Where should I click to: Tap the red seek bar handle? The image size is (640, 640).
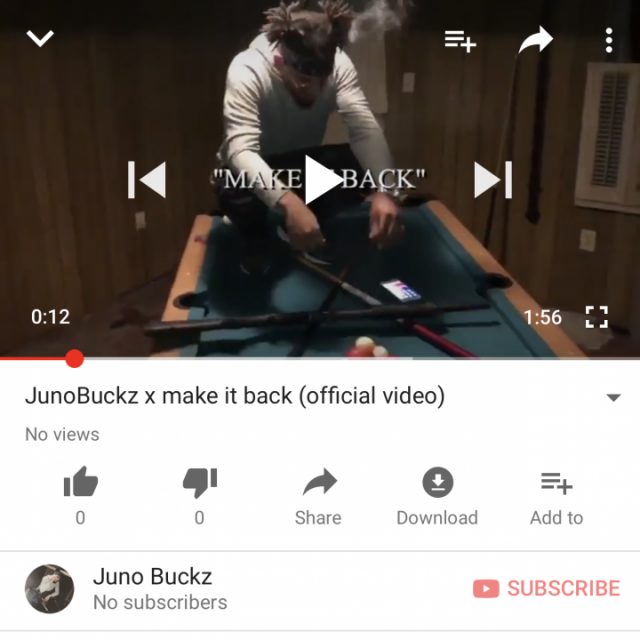pos(74,358)
